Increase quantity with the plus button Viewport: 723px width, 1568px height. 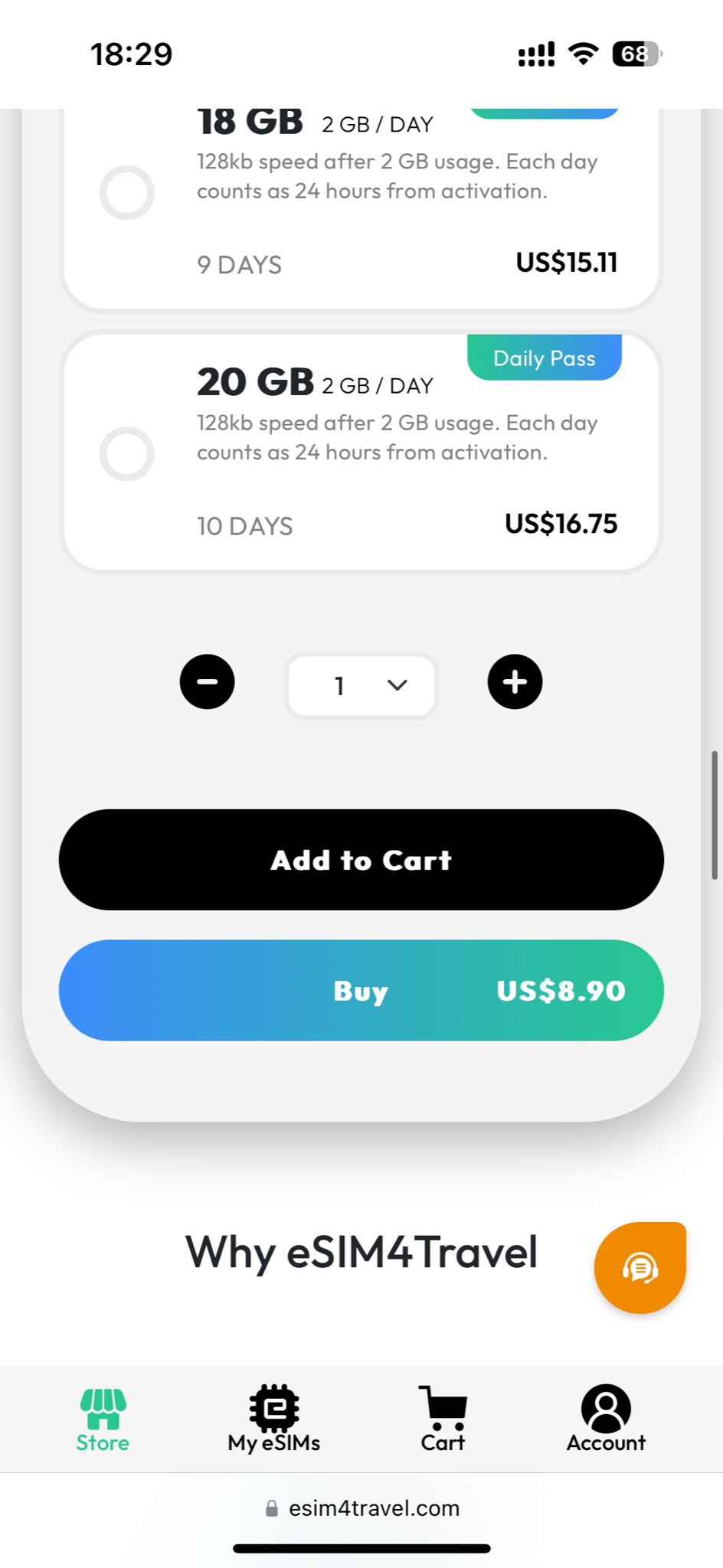[x=515, y=681]
